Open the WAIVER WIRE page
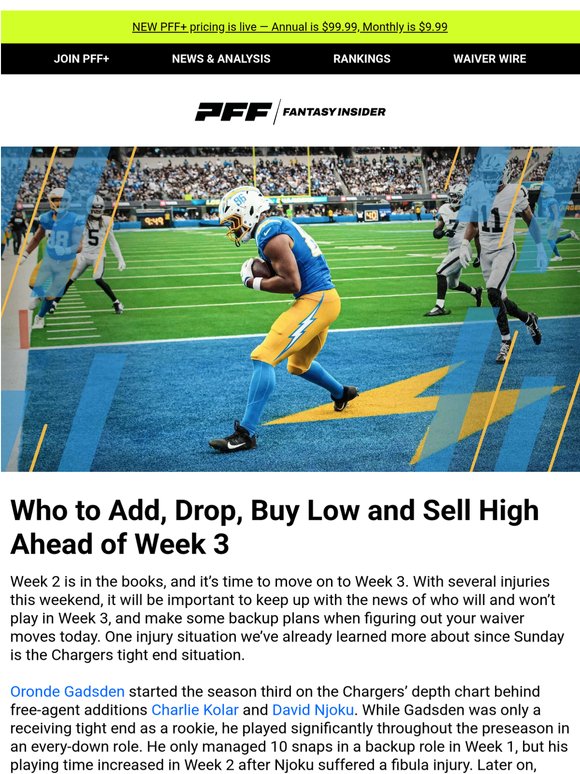This screenshot has height=774, width=580. [x=490, y=59]
